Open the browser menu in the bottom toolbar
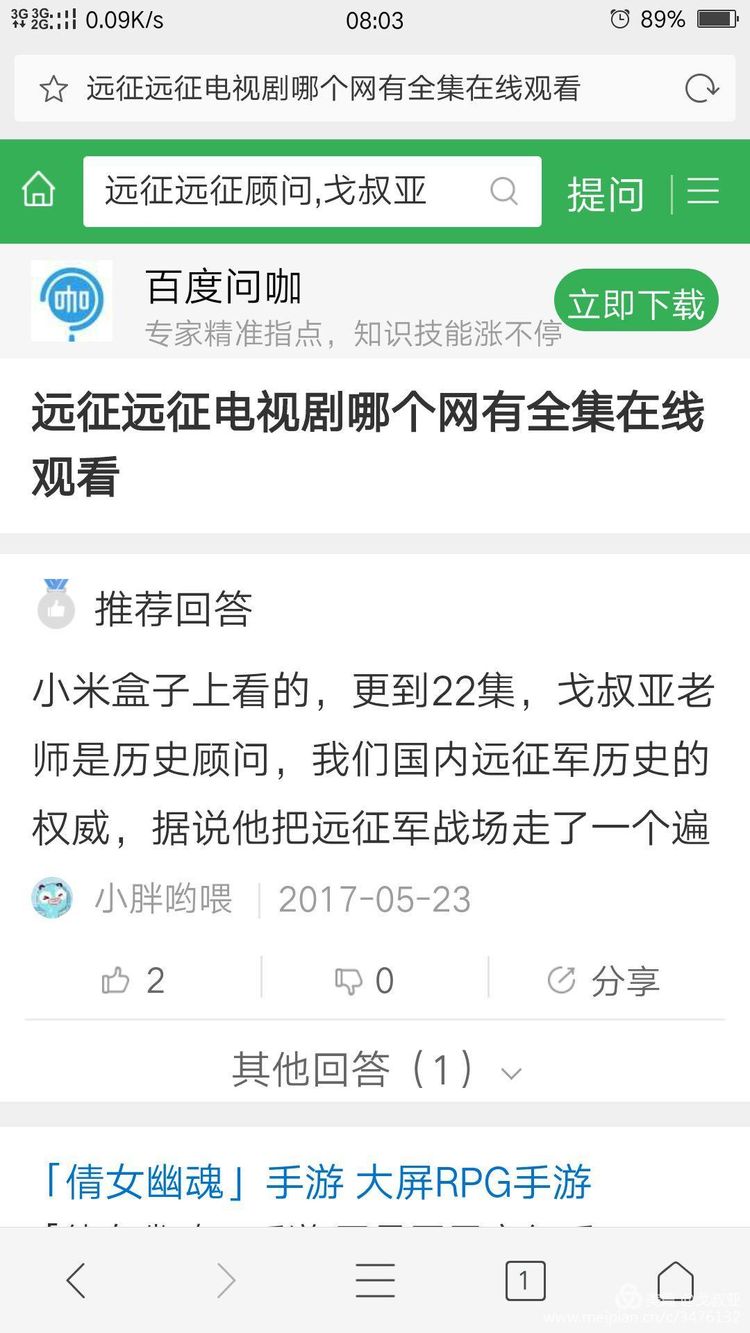 (375, 1280)
